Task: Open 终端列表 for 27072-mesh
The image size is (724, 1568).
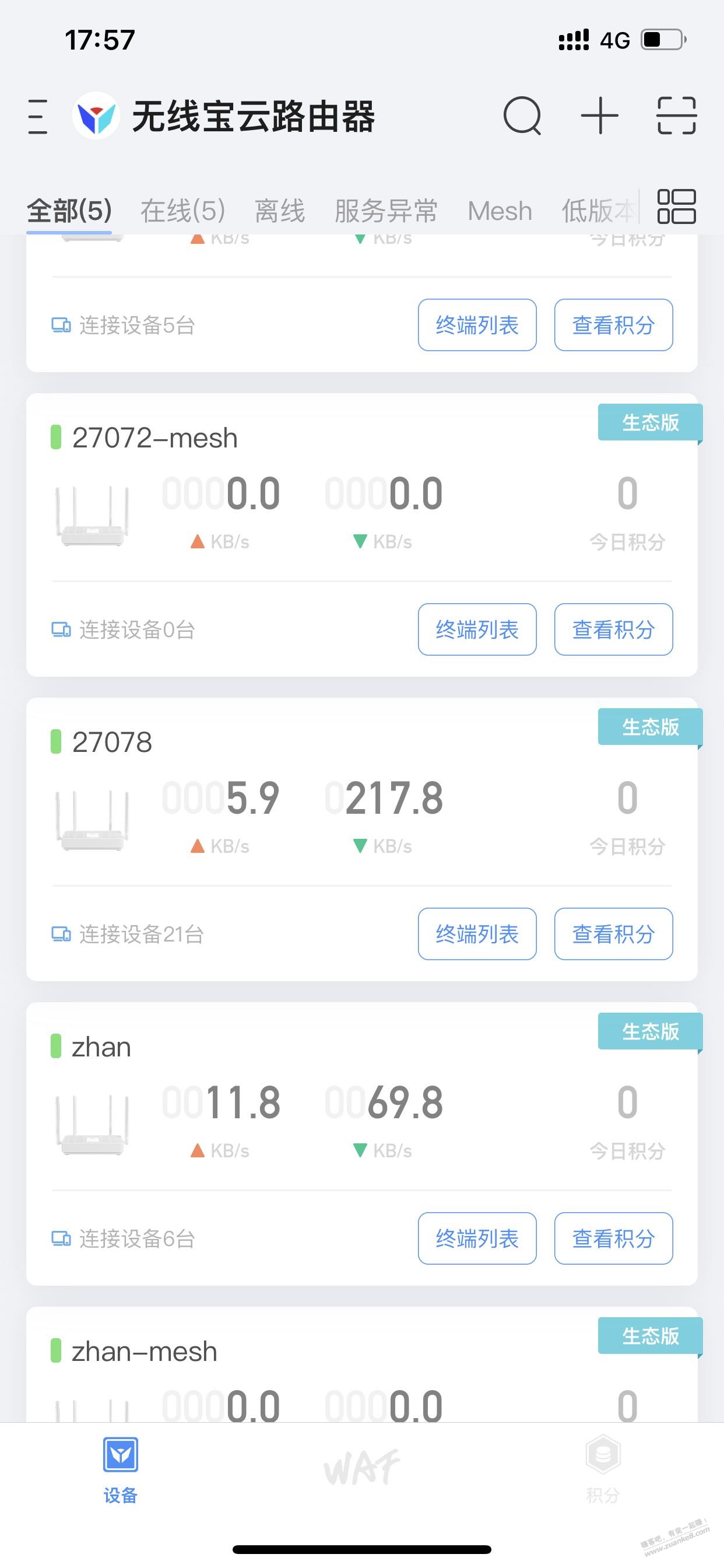Action: tap(477, 629)
